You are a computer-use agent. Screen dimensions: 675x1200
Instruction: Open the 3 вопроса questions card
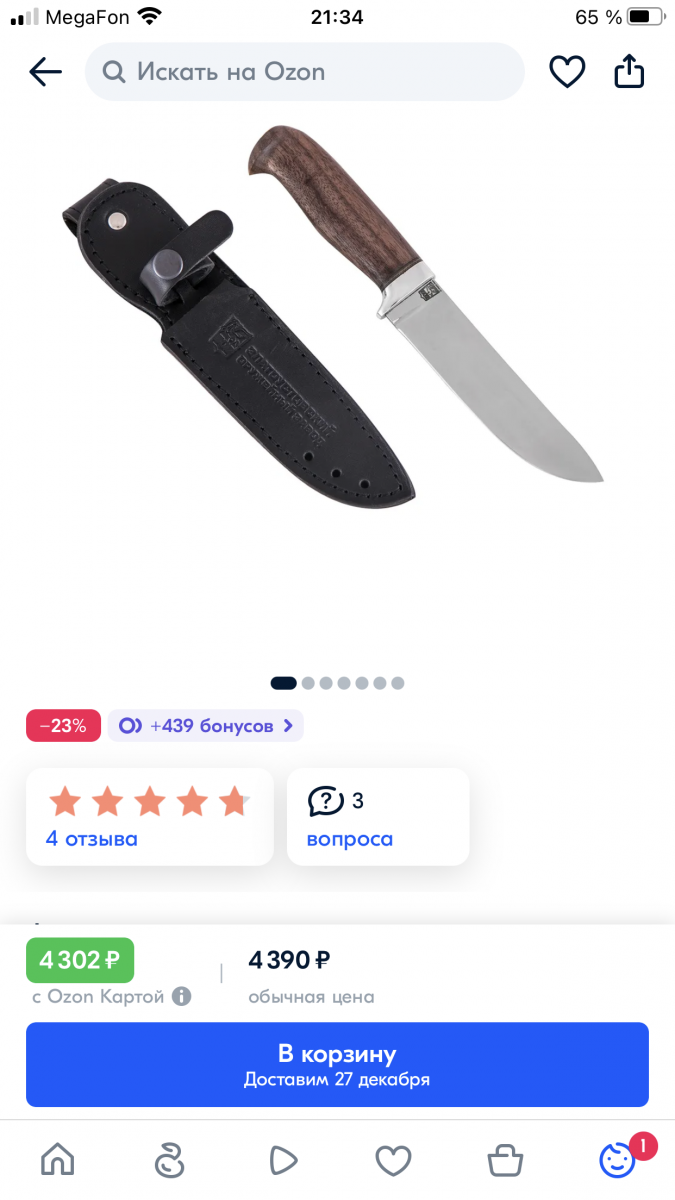click(x=377, y=817)
